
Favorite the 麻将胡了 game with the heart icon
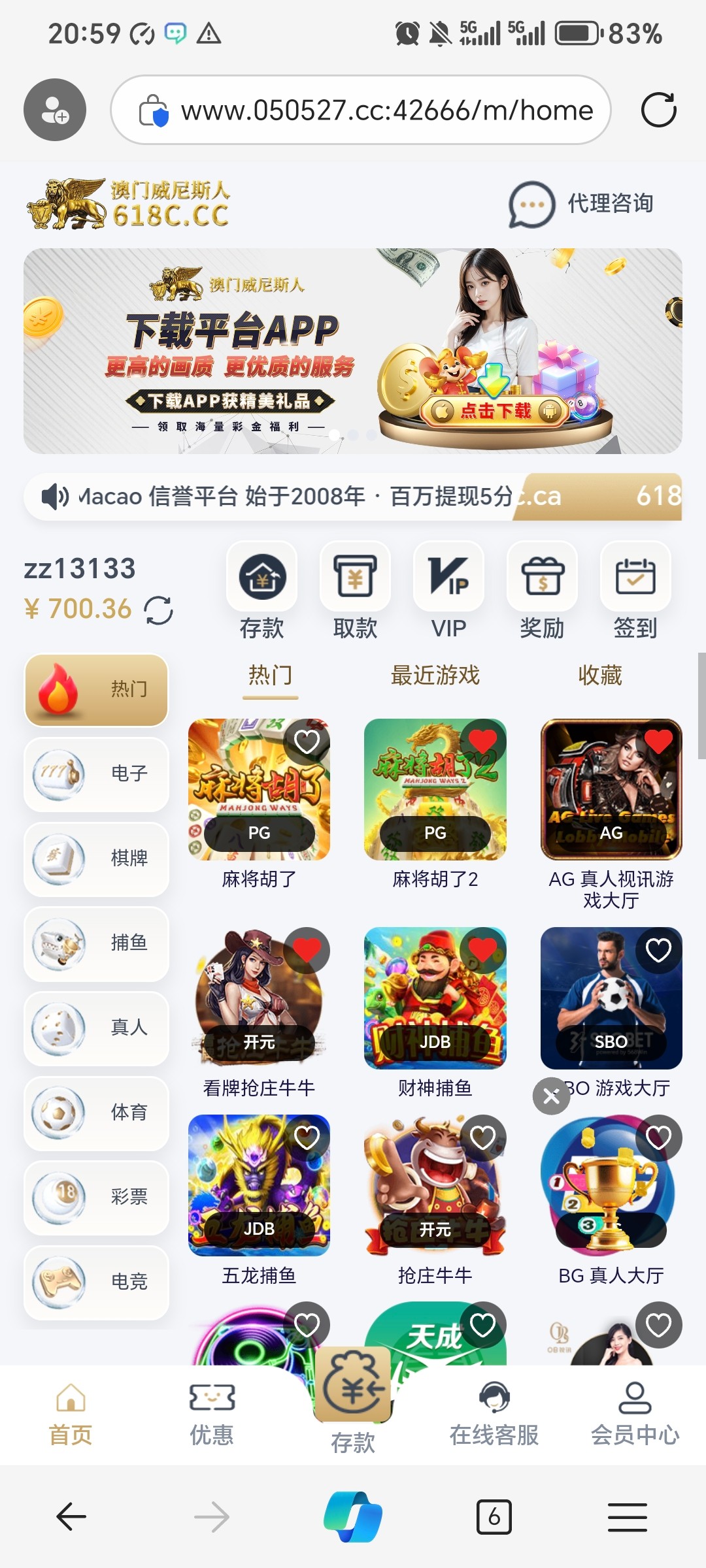[307, 742]
